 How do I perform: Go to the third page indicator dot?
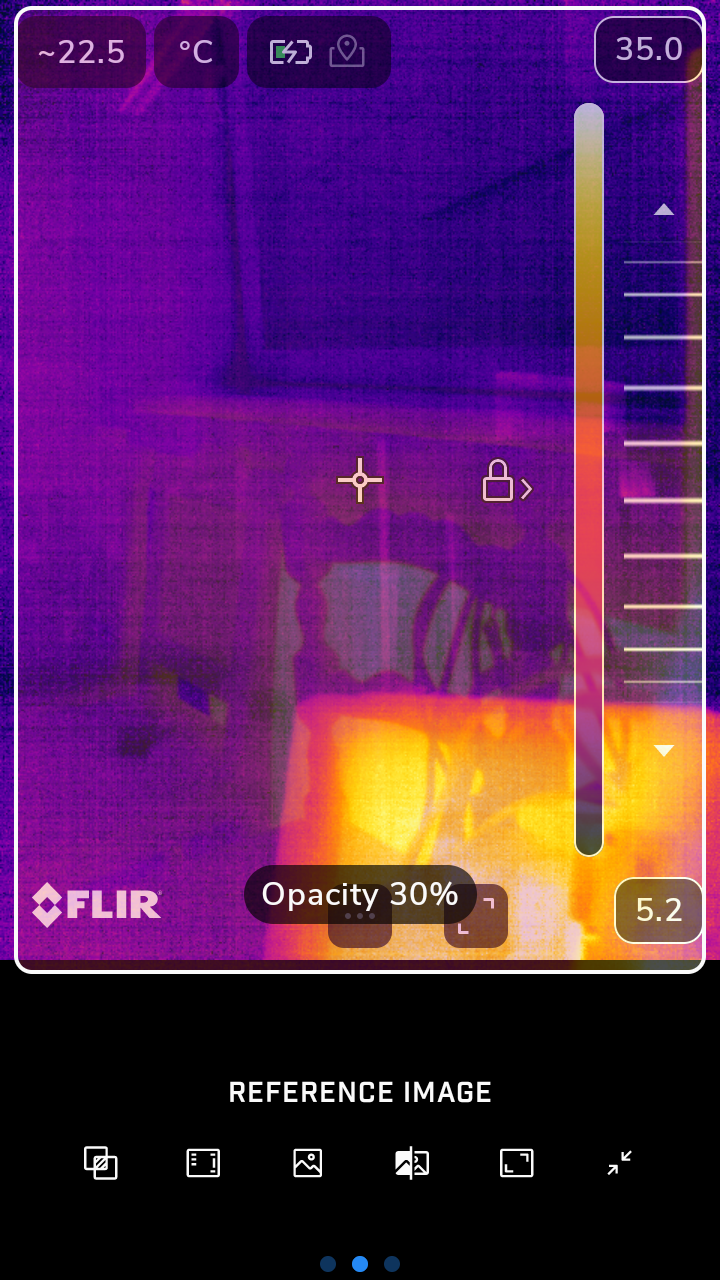pyautogui.click(x=392, y=1264)
